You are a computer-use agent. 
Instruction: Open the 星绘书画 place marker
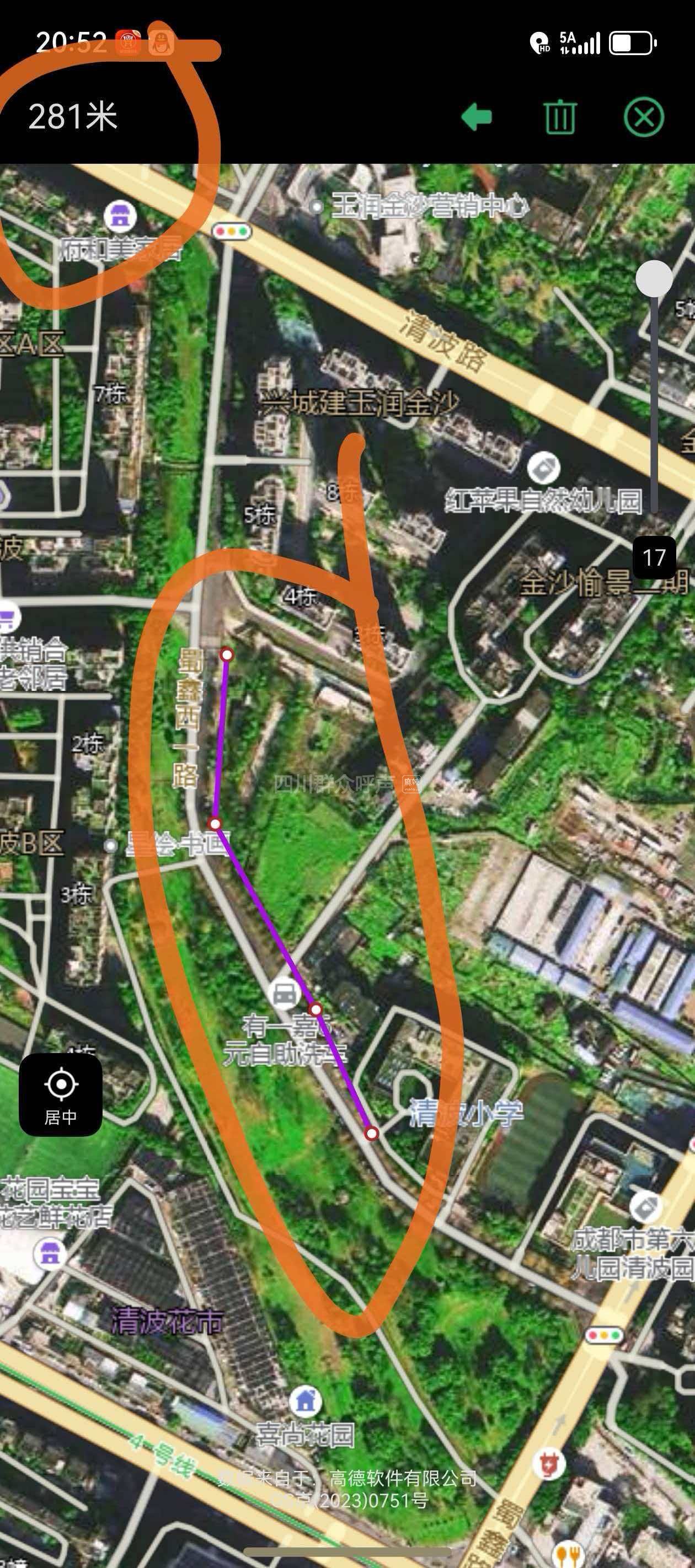coord(110,846)
